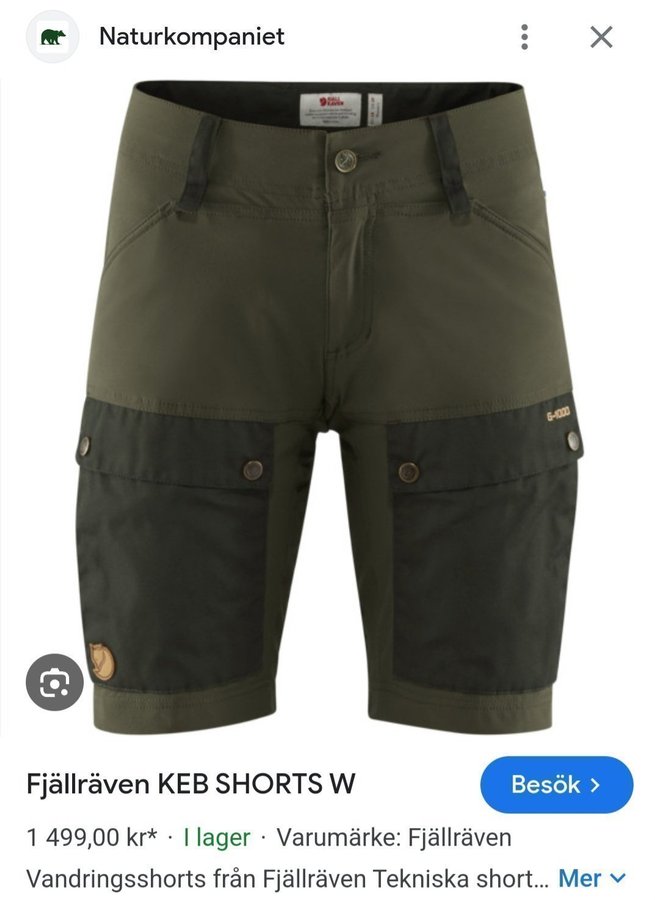Image resolution: width=655 pixels, height=900 pixels.
Task: Tap the Besök button
Action: point(556,785)
